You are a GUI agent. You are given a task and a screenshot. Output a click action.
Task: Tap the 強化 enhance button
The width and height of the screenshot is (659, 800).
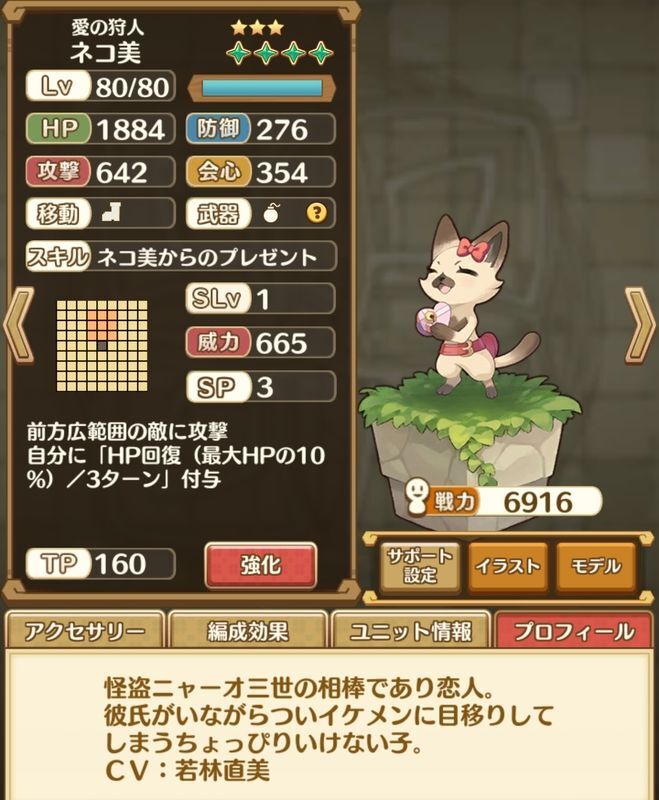click(x=260, y=565)
